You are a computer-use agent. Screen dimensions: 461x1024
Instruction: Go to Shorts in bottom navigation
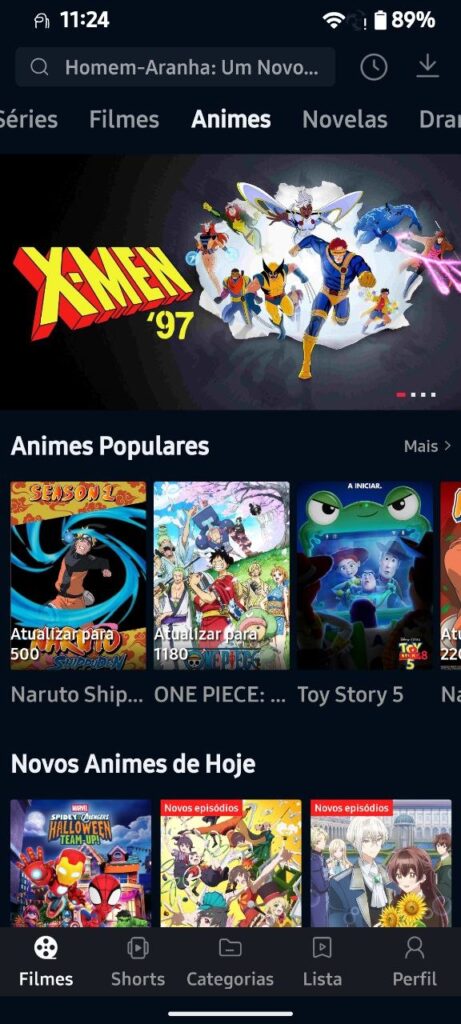pos(138,961)
